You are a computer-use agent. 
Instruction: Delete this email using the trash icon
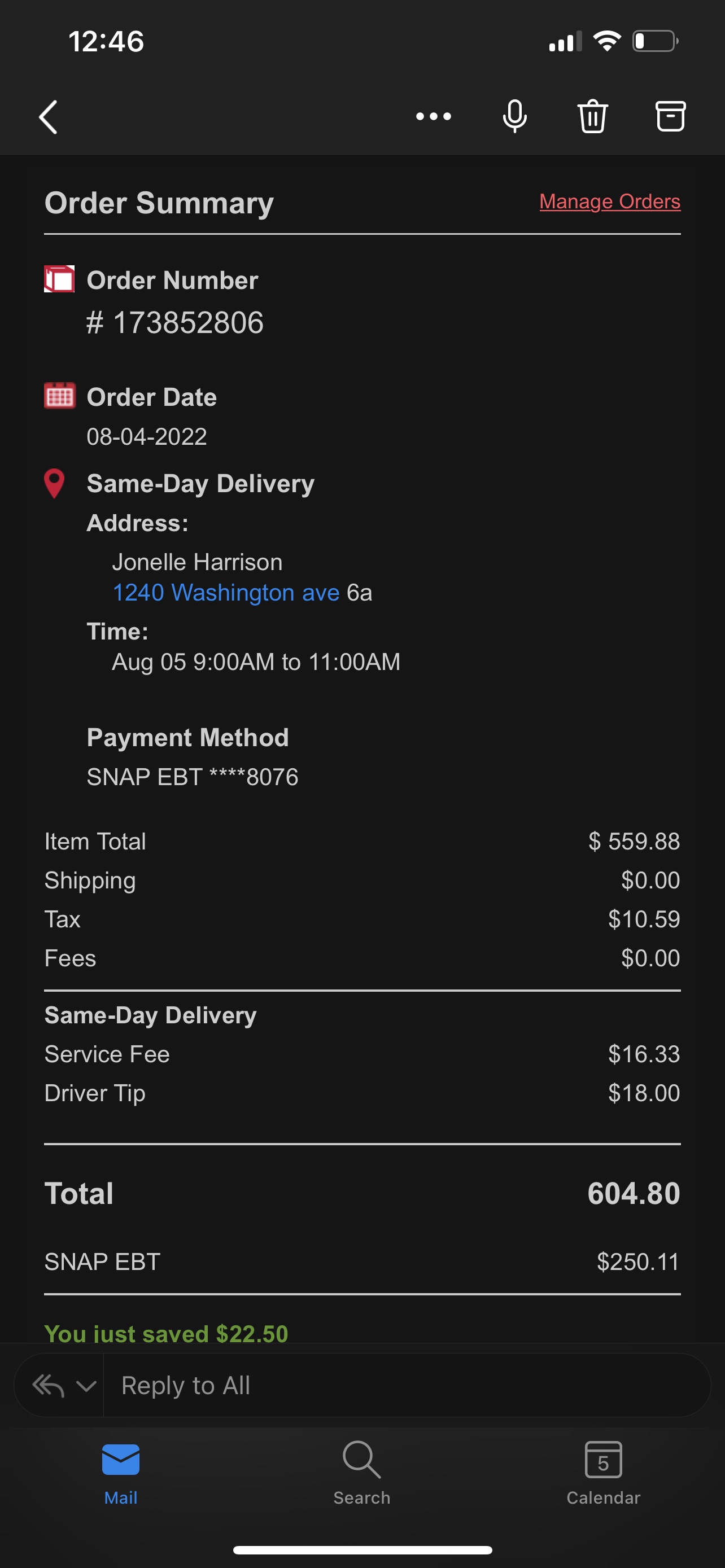pos(593,116)
